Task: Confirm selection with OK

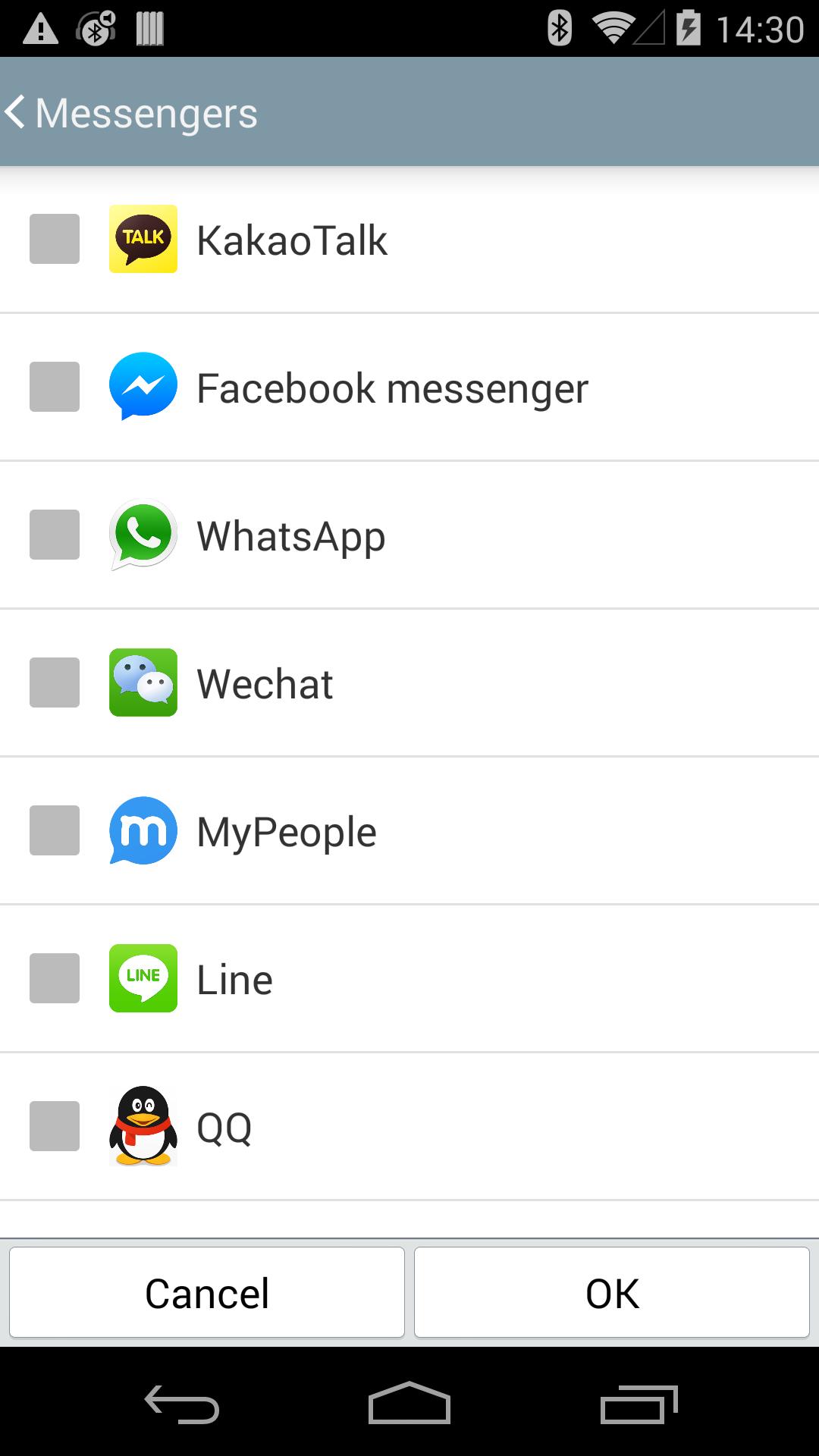Action: tap(612, 1292)
